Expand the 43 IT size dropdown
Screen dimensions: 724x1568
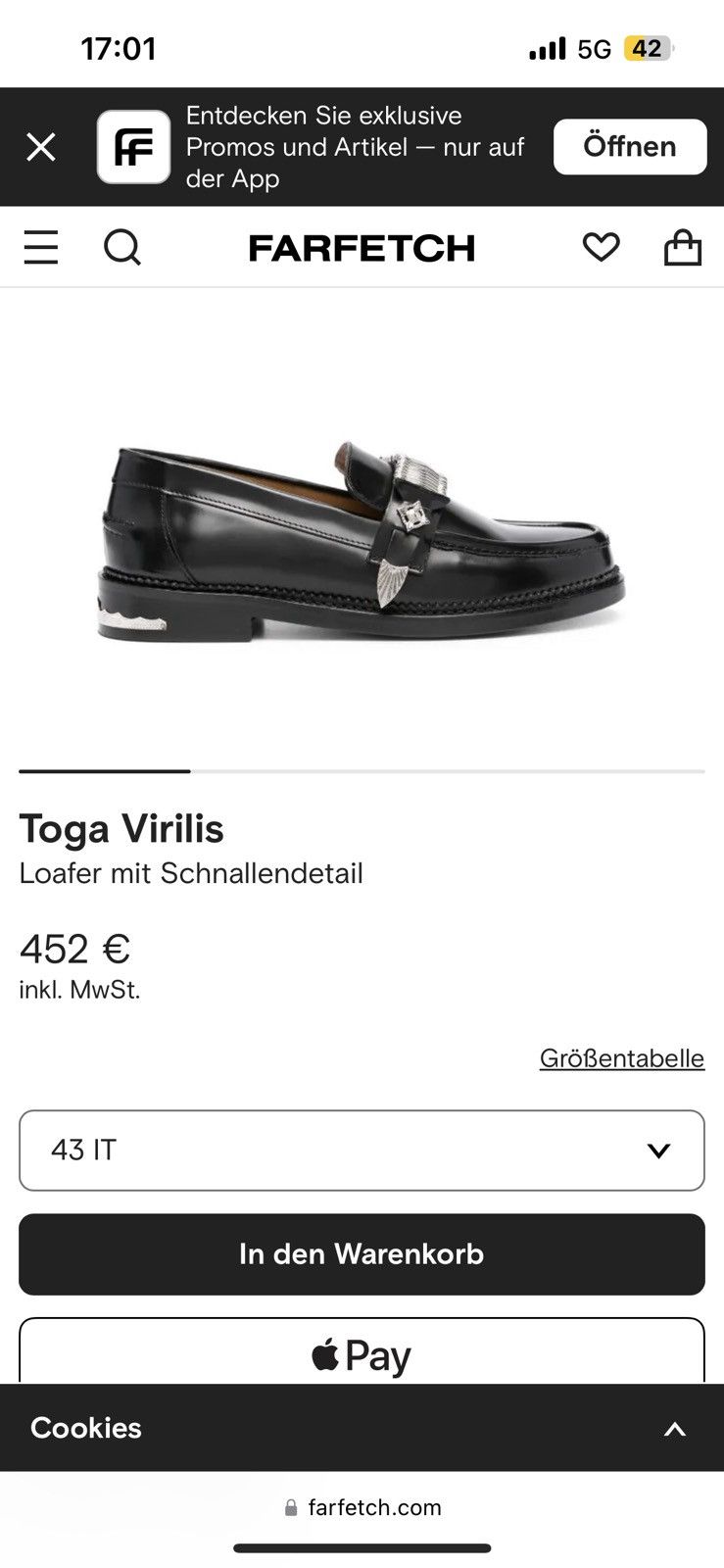coord(362,1150)
